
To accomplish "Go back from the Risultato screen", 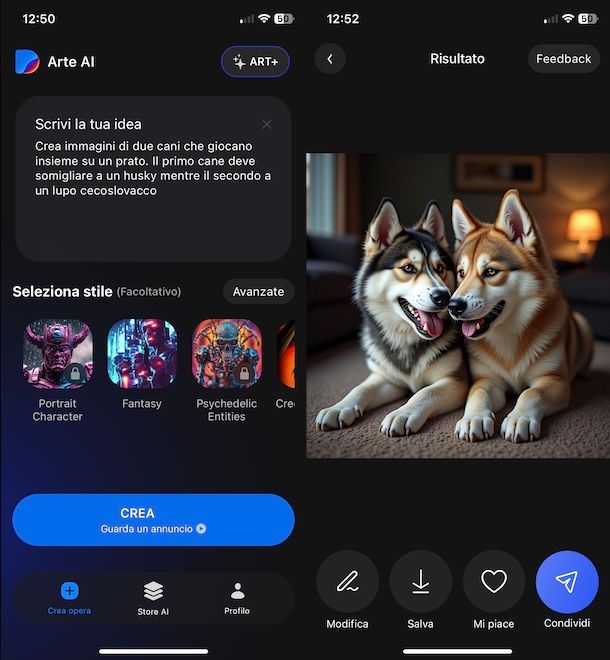I will click(x=330, y=59).
